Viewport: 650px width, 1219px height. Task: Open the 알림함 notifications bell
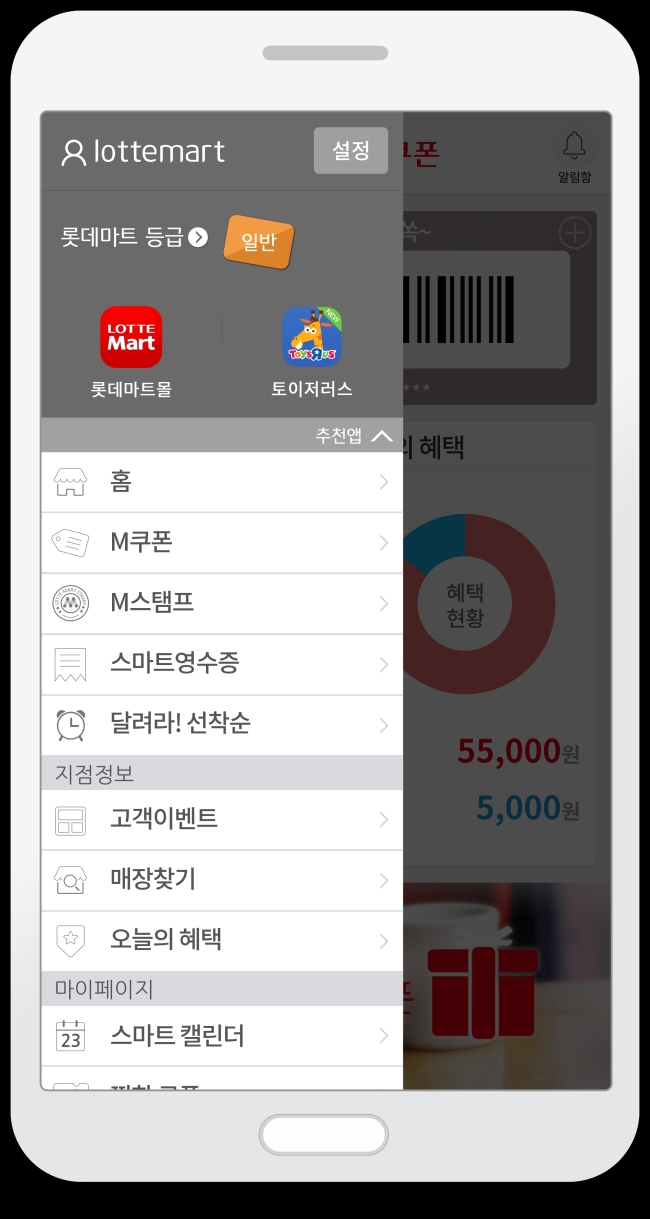(x=574, y=155)
